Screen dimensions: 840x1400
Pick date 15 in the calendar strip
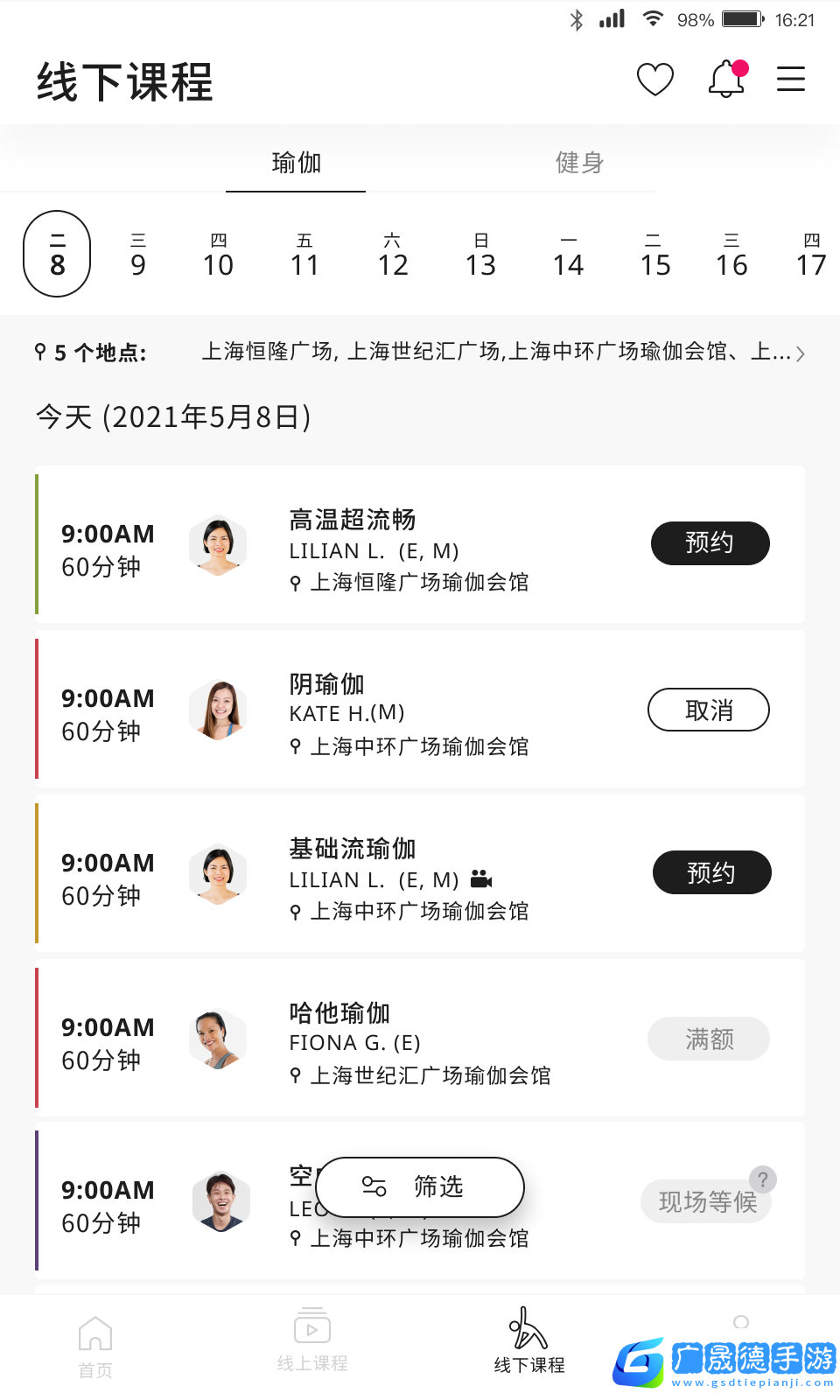click(654, 255)
